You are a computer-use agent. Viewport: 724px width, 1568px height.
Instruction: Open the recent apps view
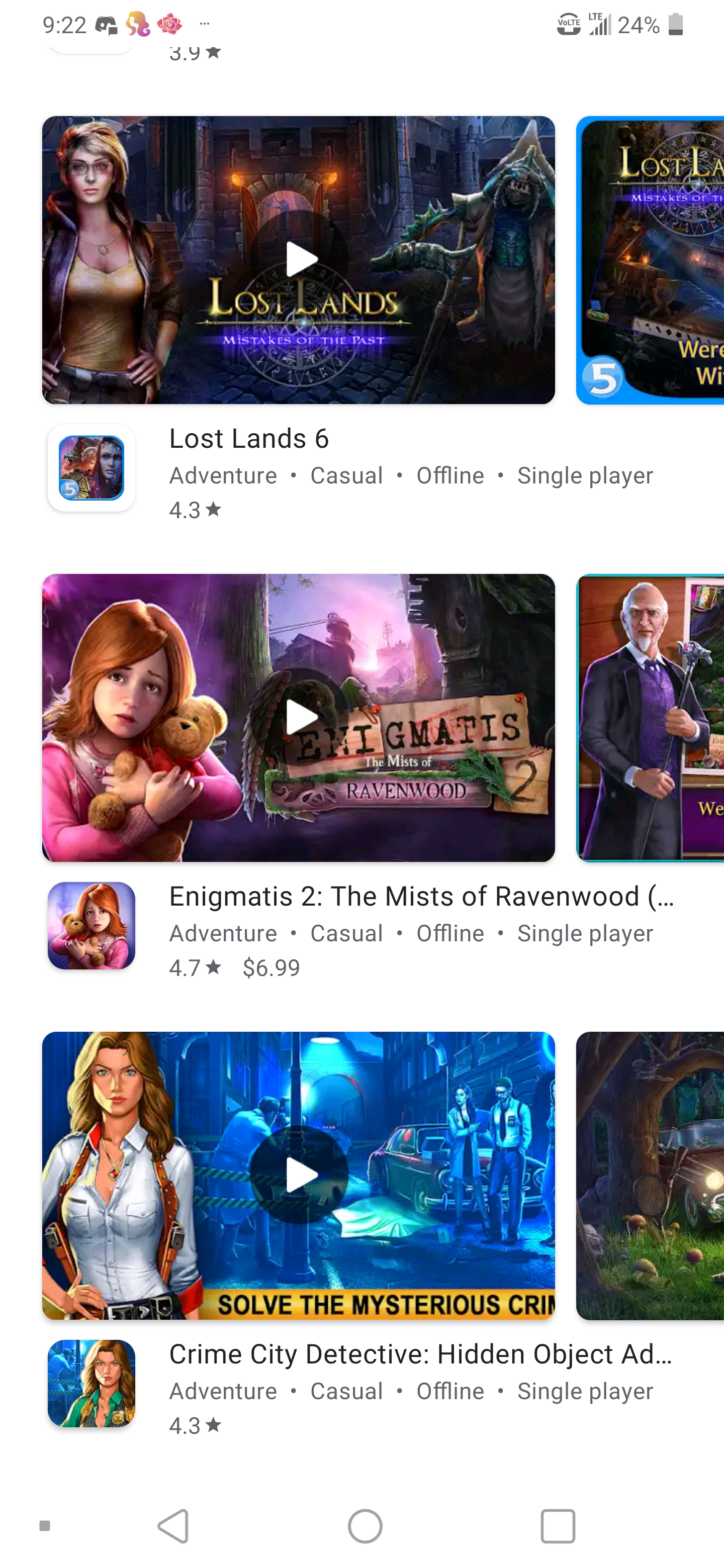[x=558, y=1526]
